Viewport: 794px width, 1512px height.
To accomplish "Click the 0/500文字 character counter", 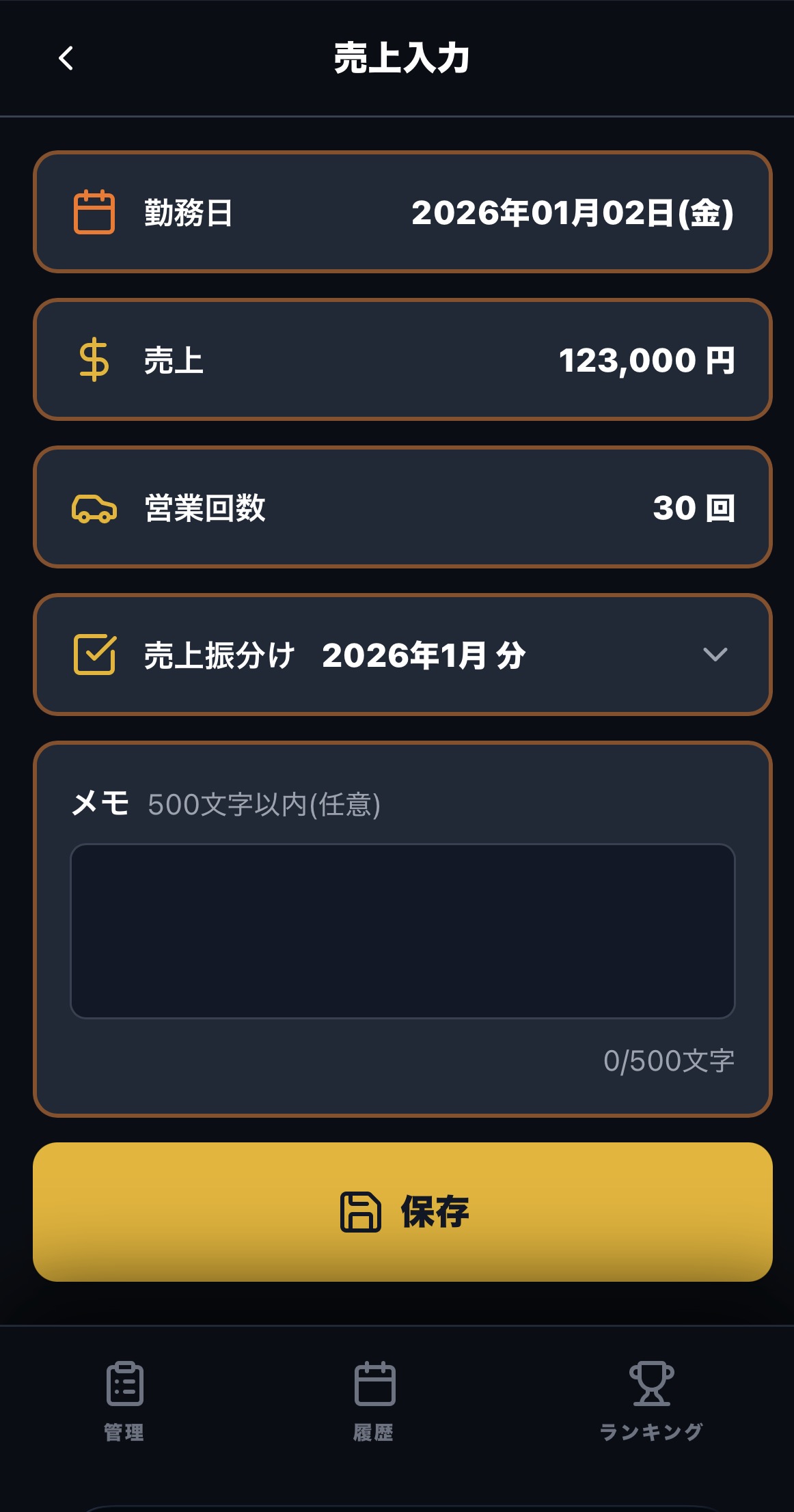I will [670, 1060].
